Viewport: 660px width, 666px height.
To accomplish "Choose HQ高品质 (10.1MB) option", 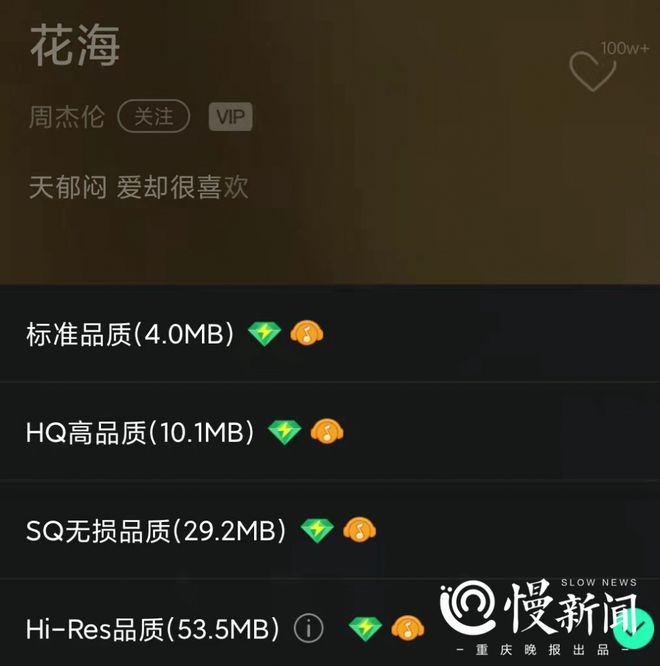I will (x=140, y=432).
